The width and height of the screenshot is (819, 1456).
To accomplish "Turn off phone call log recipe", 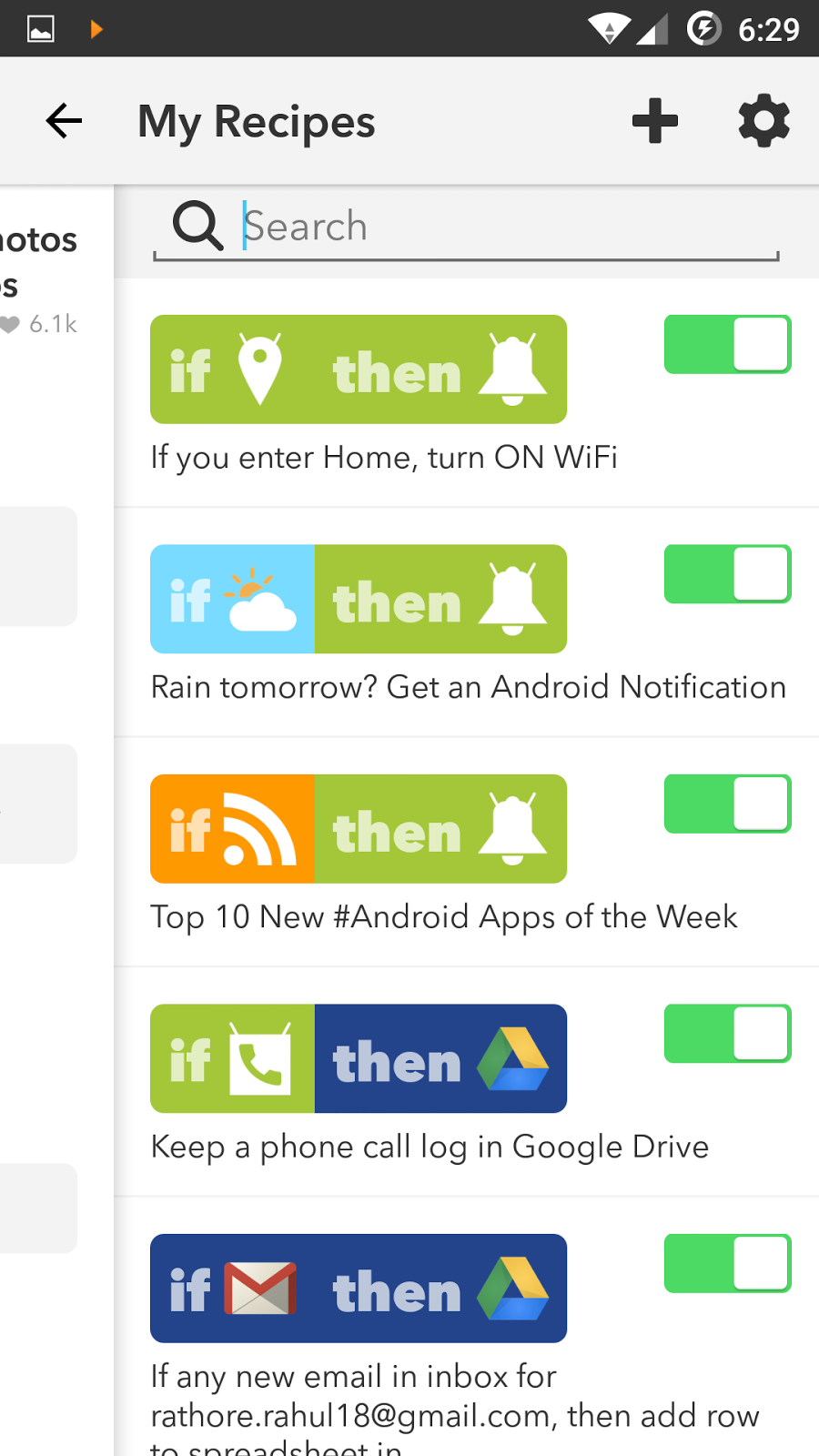I will point(727,1034).
